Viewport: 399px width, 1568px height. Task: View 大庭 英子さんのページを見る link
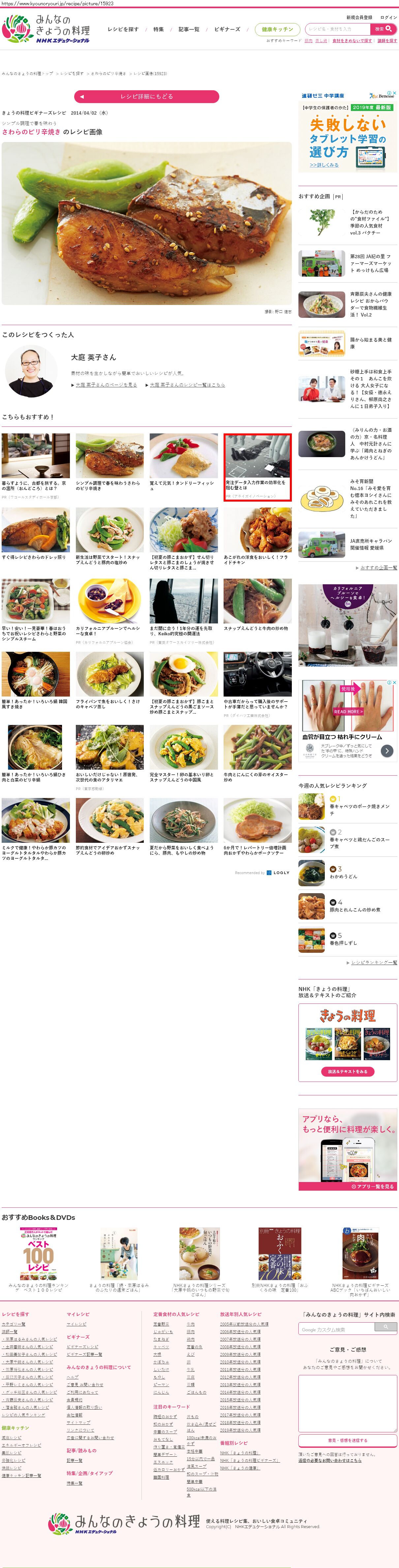point(106,385)
